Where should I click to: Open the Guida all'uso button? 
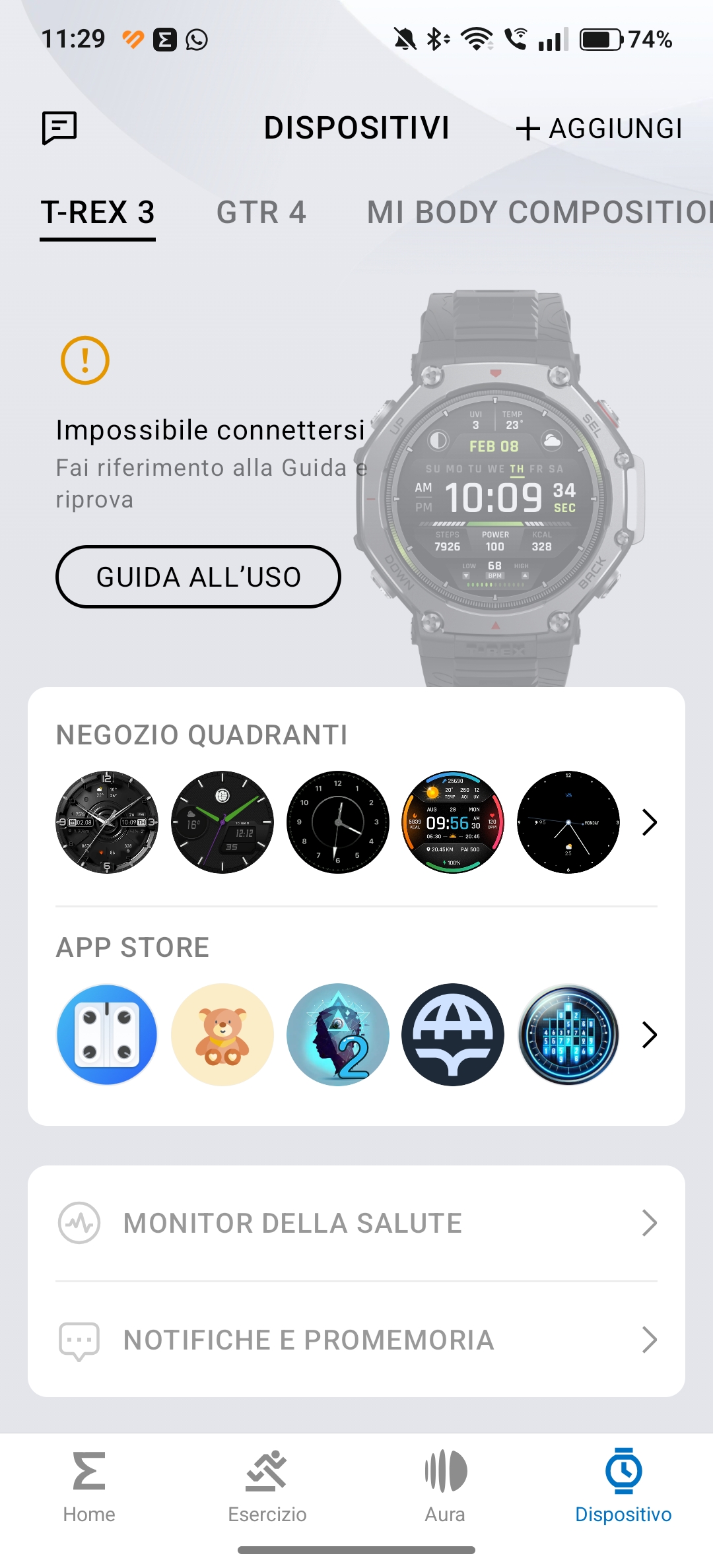click(x=198, y=577)
